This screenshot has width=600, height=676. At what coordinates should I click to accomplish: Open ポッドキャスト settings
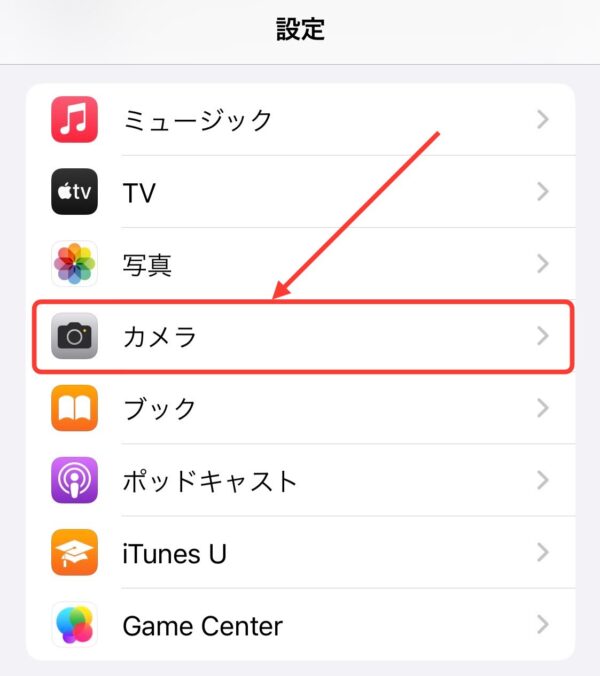click(300, 480)
